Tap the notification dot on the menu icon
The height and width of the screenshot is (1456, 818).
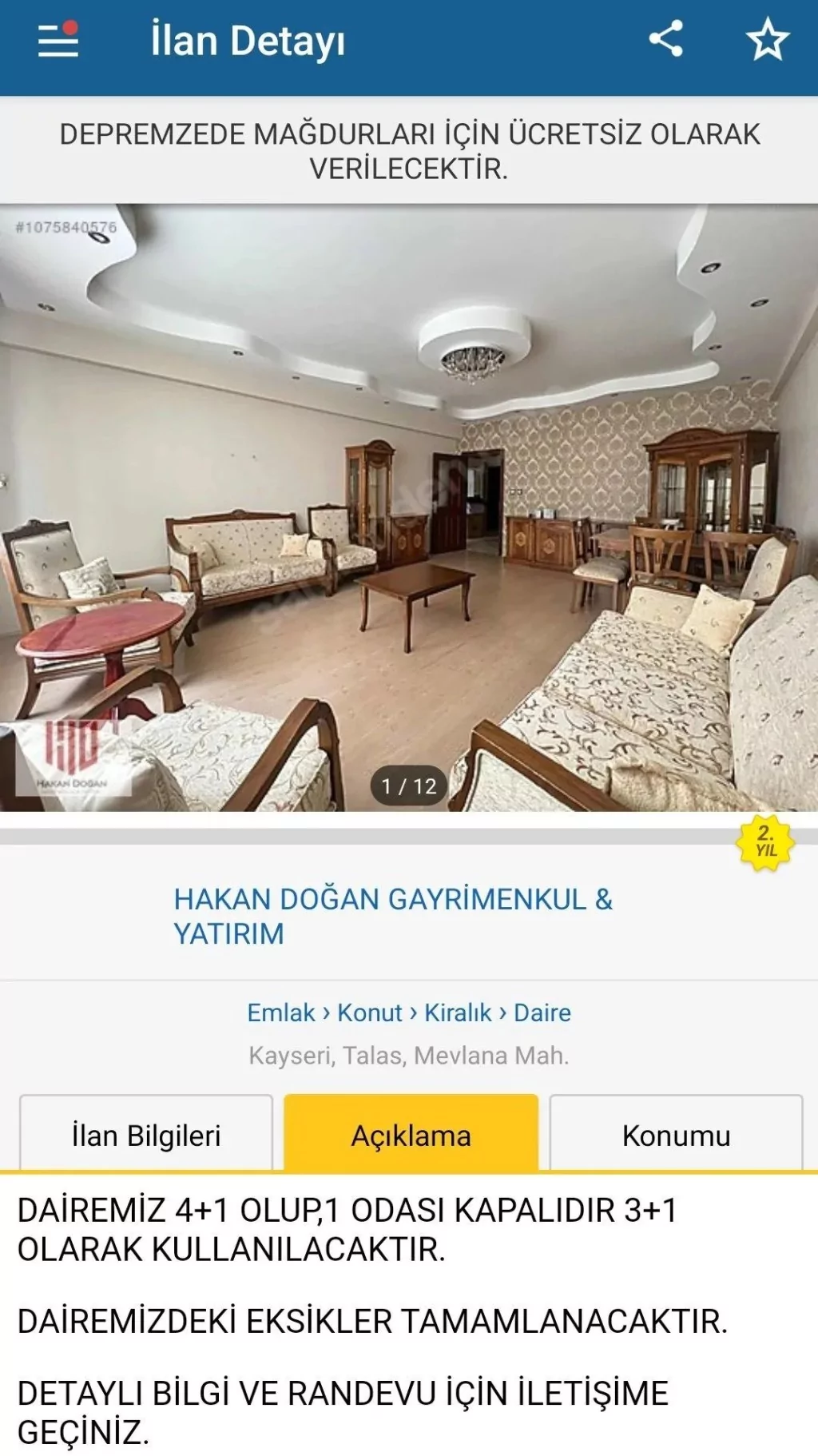72,26
